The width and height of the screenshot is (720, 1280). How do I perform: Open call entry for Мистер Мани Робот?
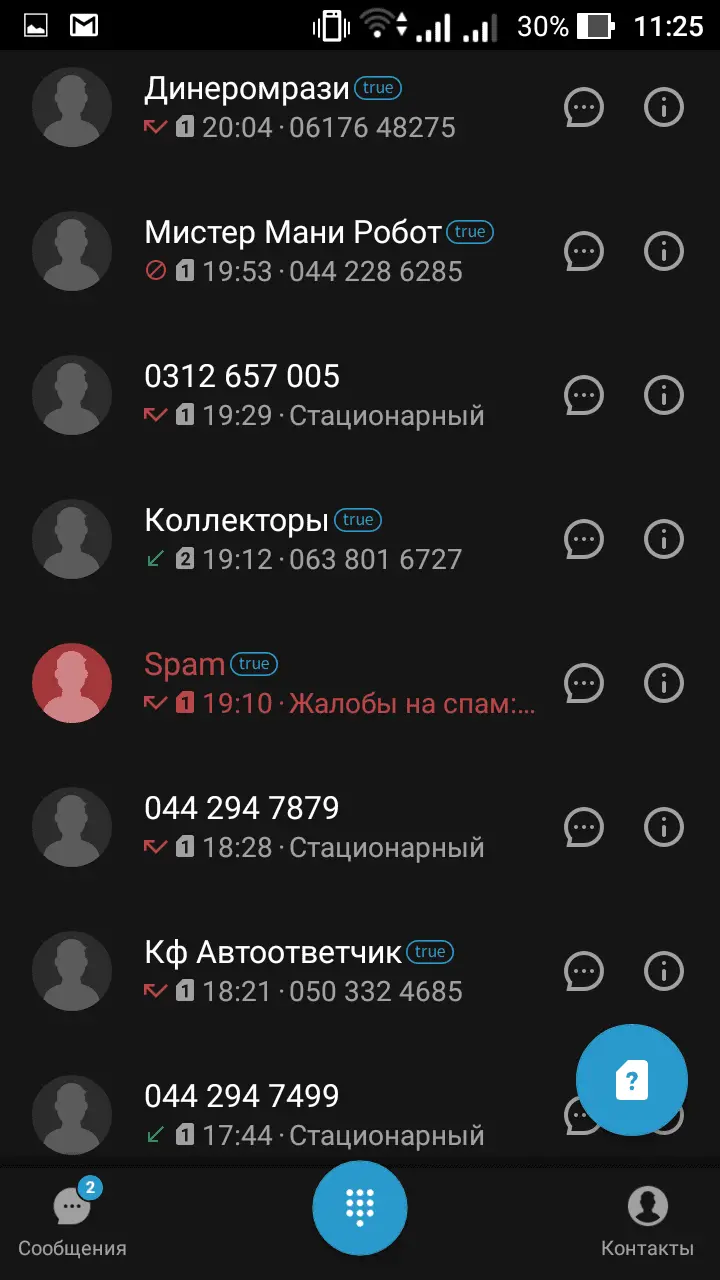pos(300,252)
